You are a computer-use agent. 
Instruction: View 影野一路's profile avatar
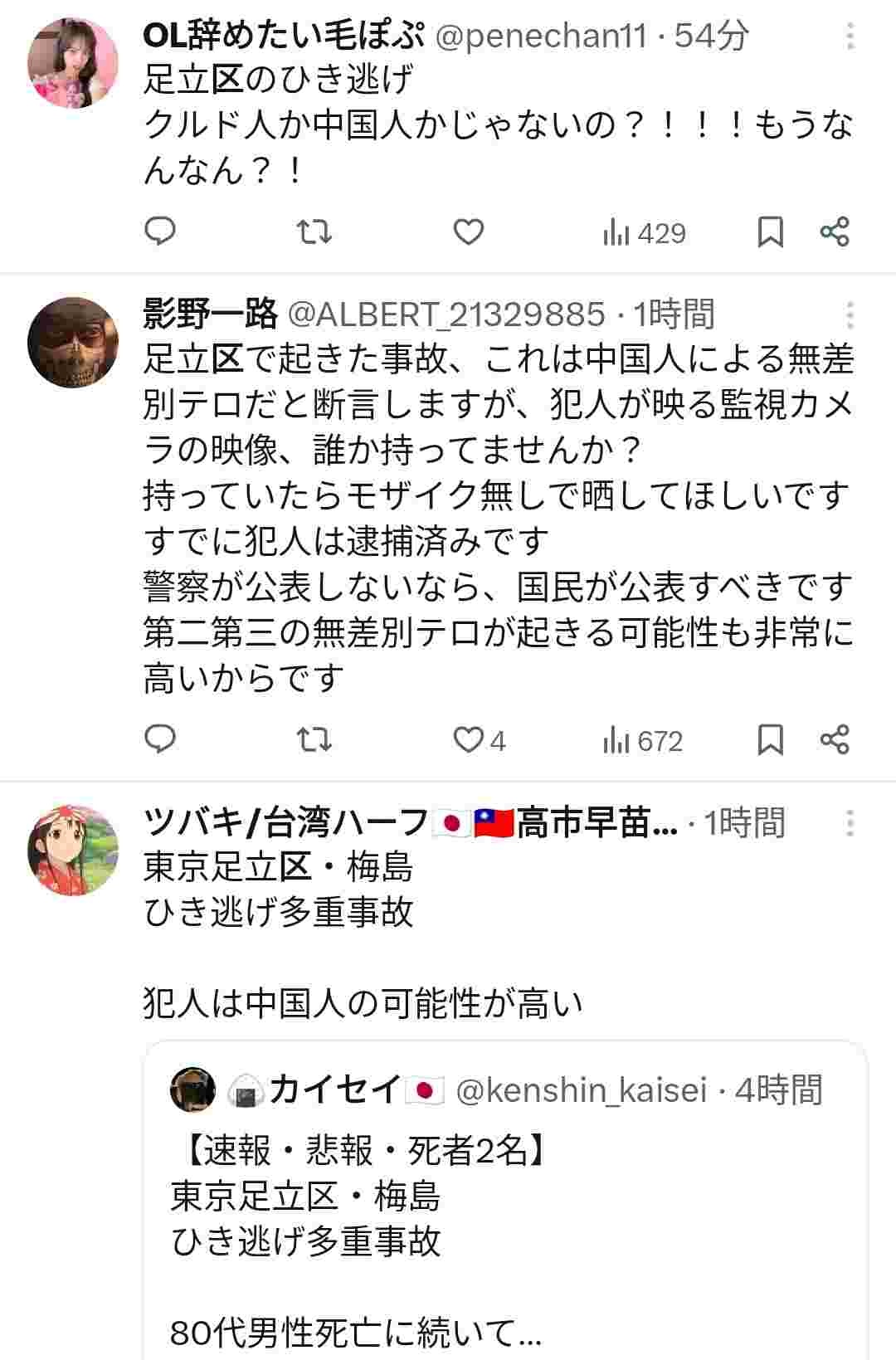[73, 342]
